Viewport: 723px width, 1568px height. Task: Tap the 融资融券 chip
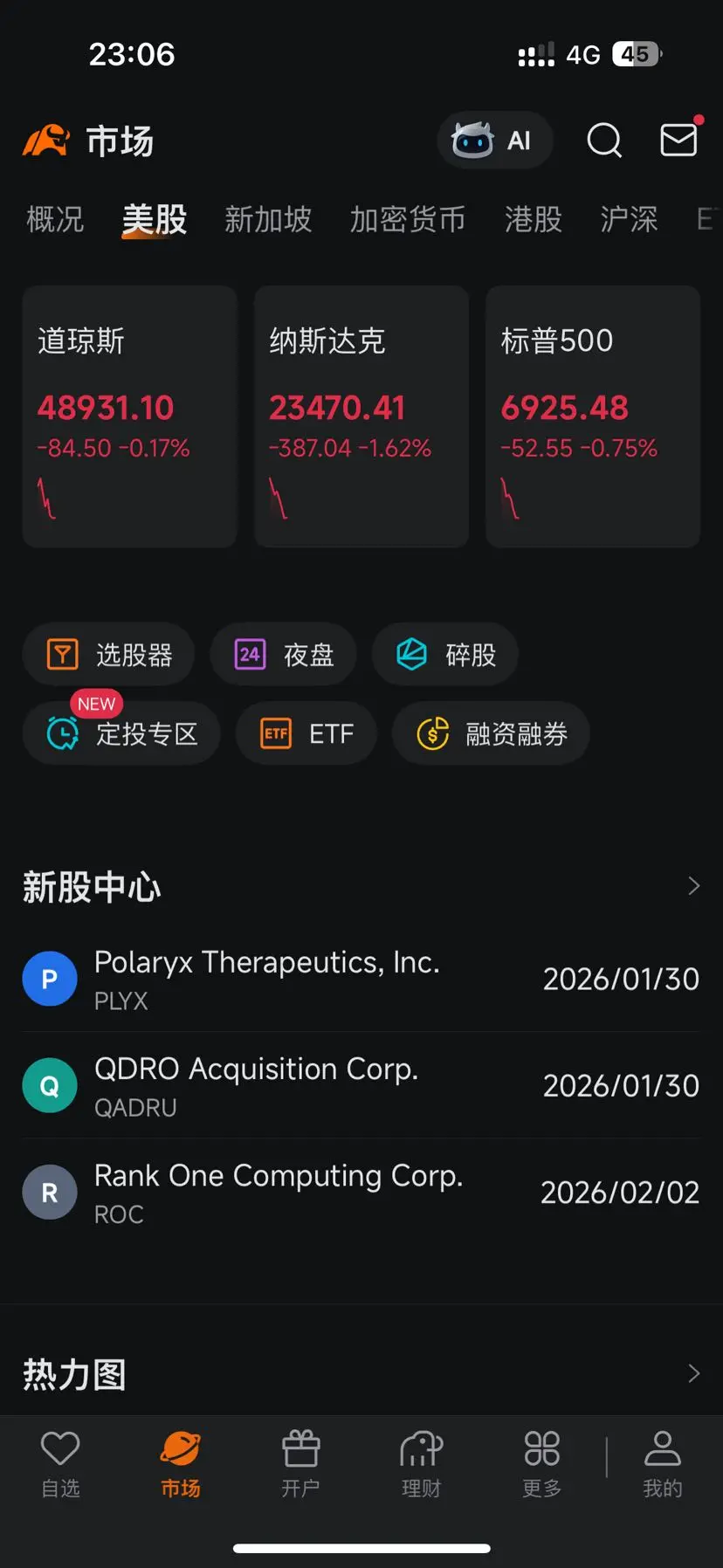491,733
